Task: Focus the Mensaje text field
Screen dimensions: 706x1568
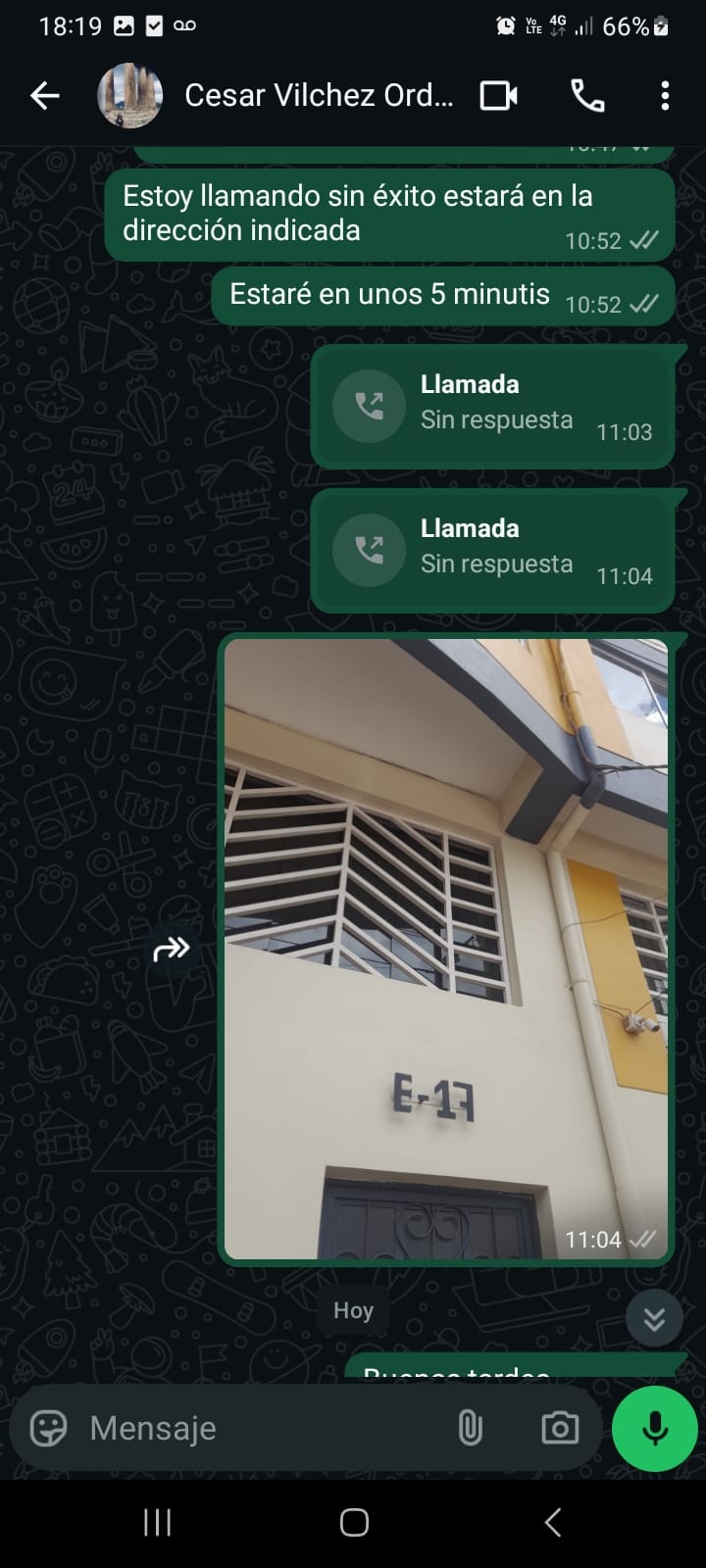Action: coord(255,1428)
